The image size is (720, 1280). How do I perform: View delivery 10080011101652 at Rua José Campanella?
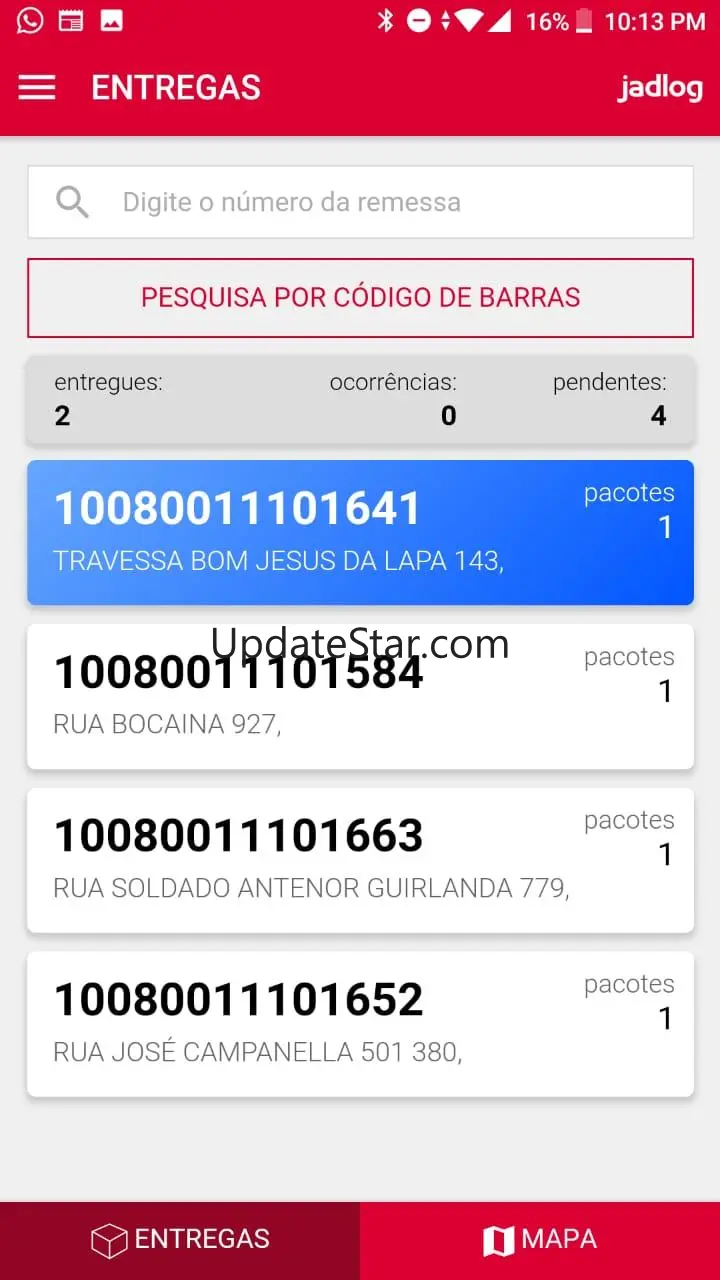pos(360,1024)
